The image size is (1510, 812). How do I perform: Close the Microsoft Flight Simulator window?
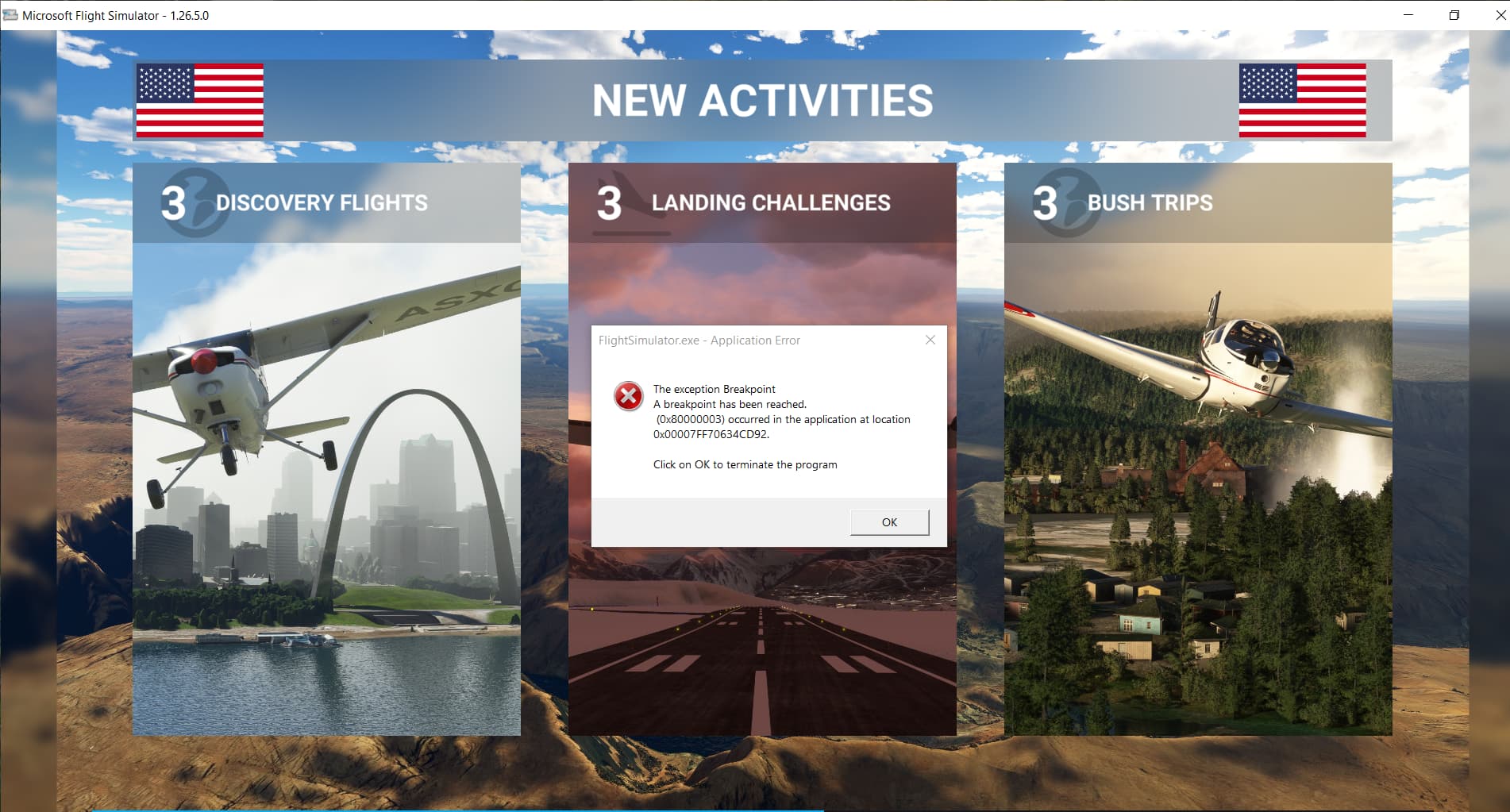pyautogui.click(x=1500, y=15)
